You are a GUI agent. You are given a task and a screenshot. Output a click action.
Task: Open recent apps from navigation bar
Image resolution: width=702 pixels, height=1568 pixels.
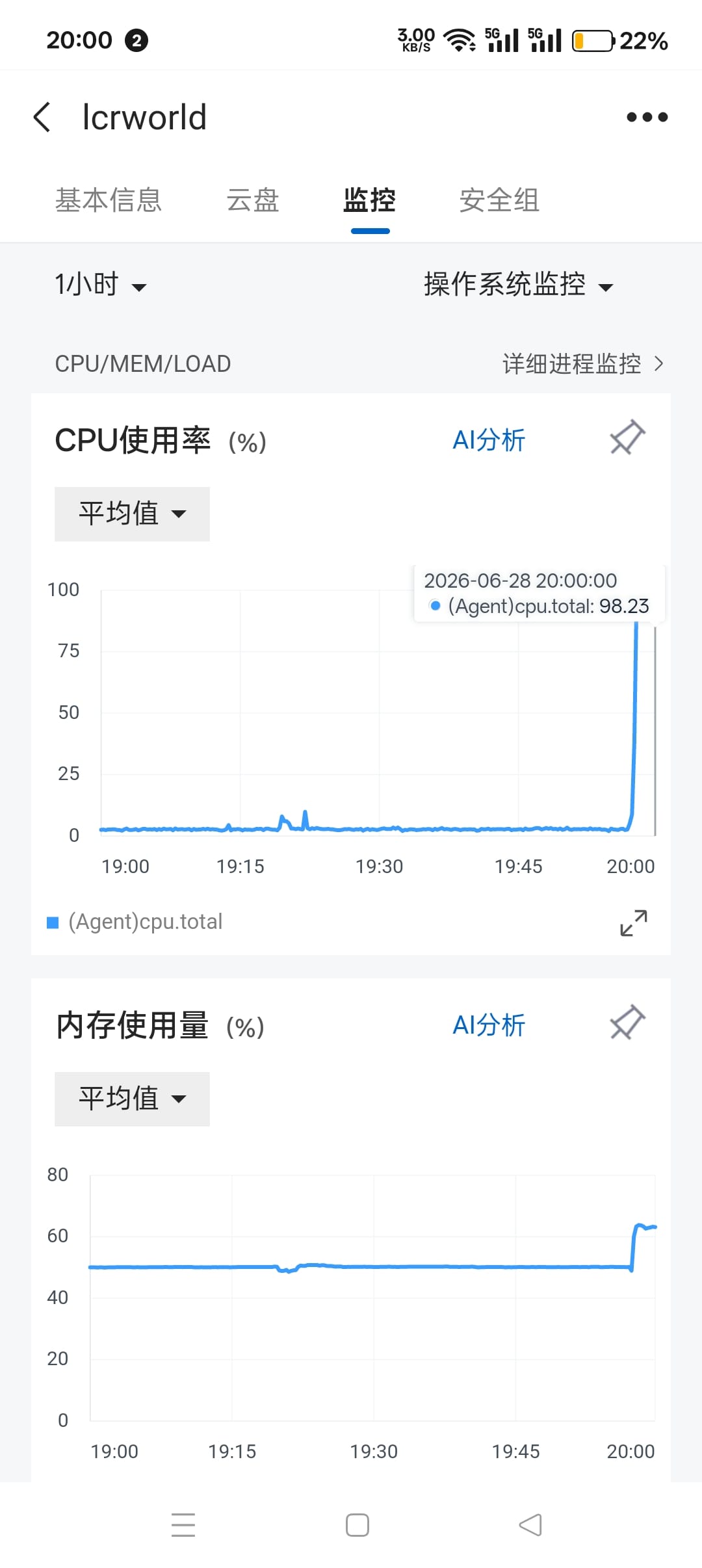pyautogui.click(x=183, y=1525)
